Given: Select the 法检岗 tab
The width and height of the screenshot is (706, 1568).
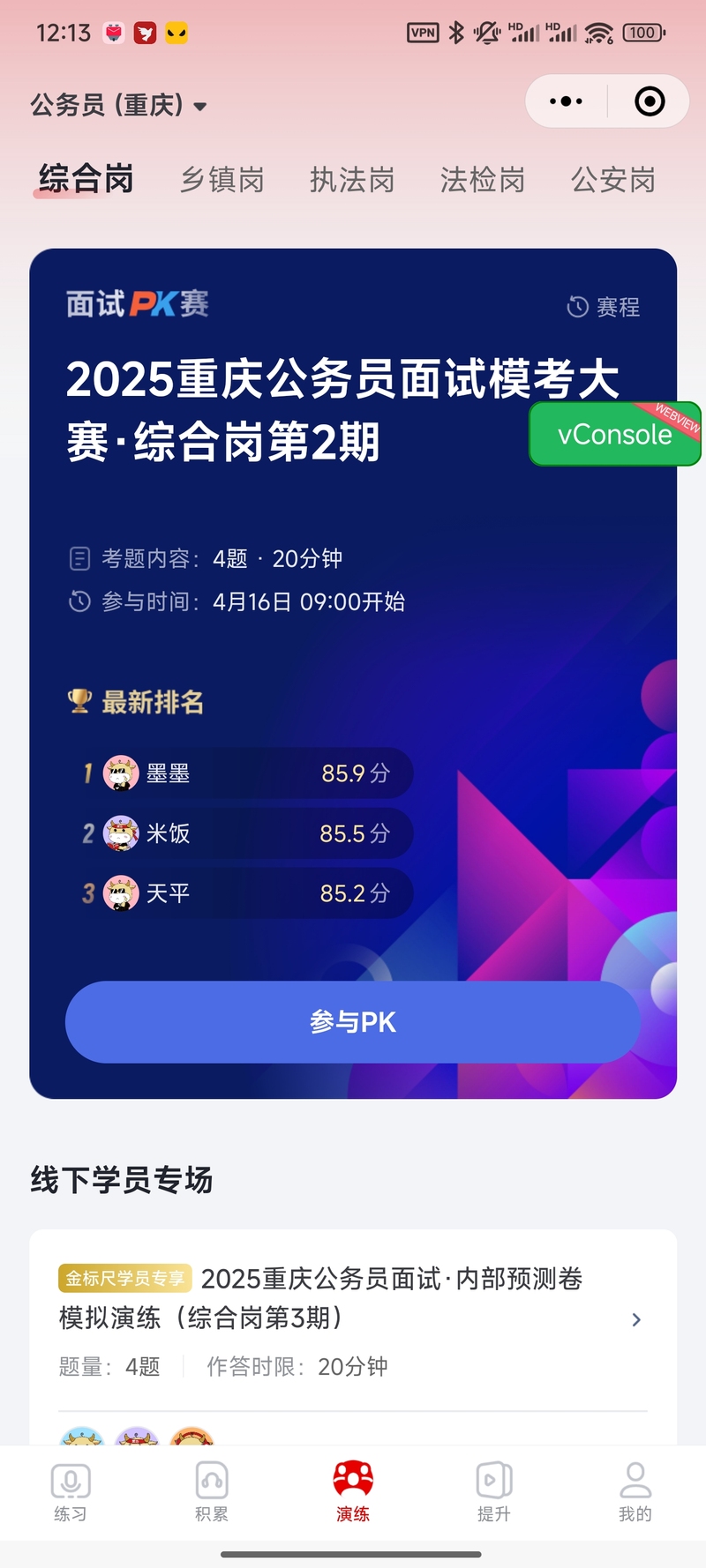Looking at the screenshot, I should tap(483, 180).
